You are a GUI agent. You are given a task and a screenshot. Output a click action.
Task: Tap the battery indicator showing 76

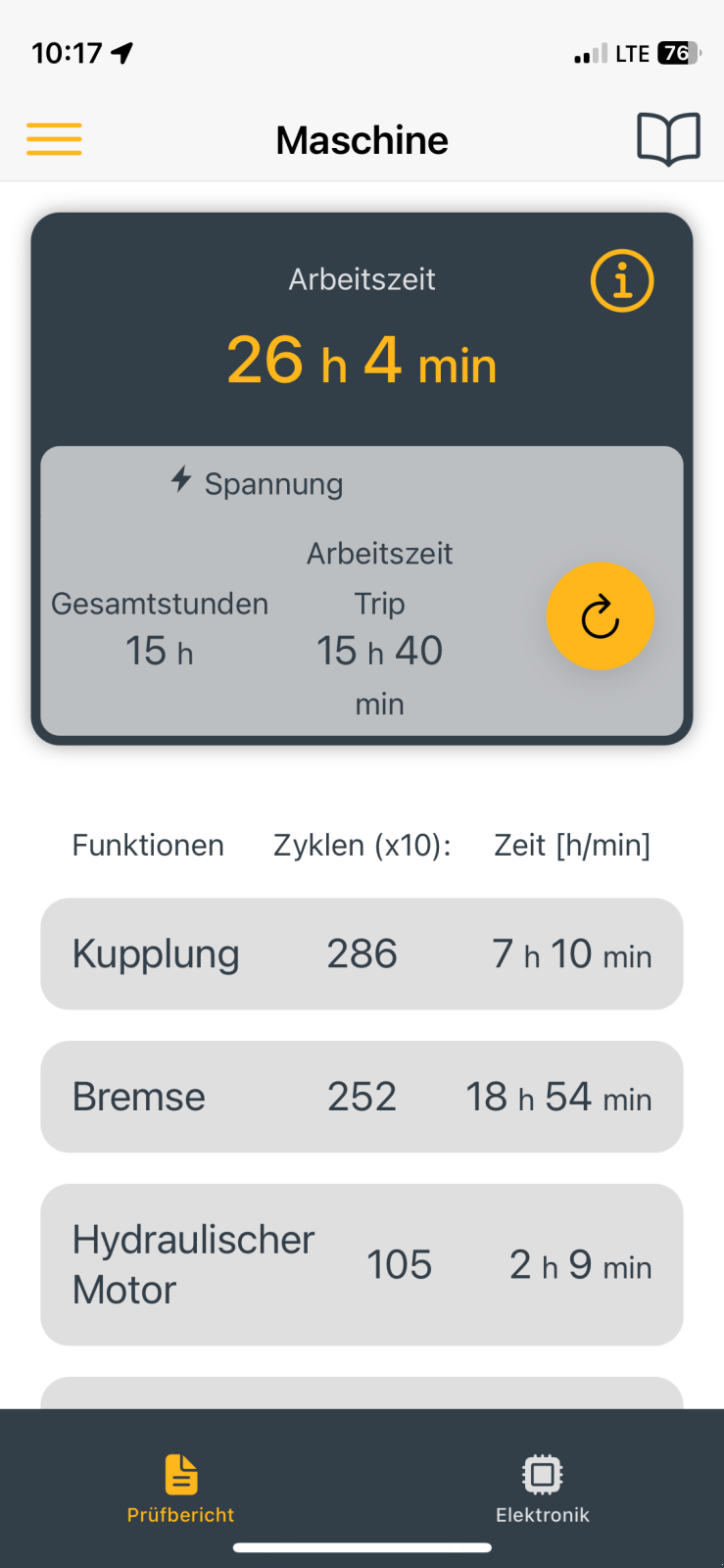(x=677, y=52)
